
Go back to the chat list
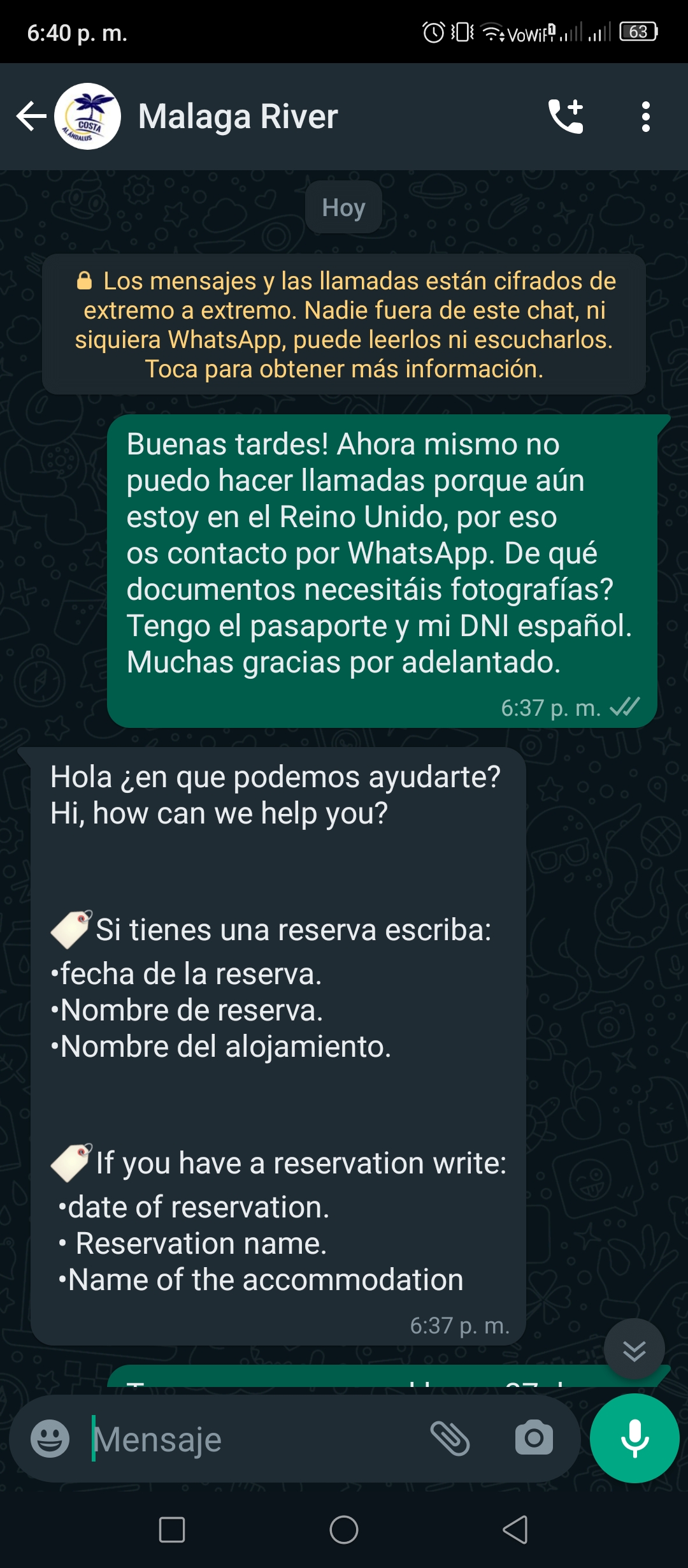click(x=31, y=117)
